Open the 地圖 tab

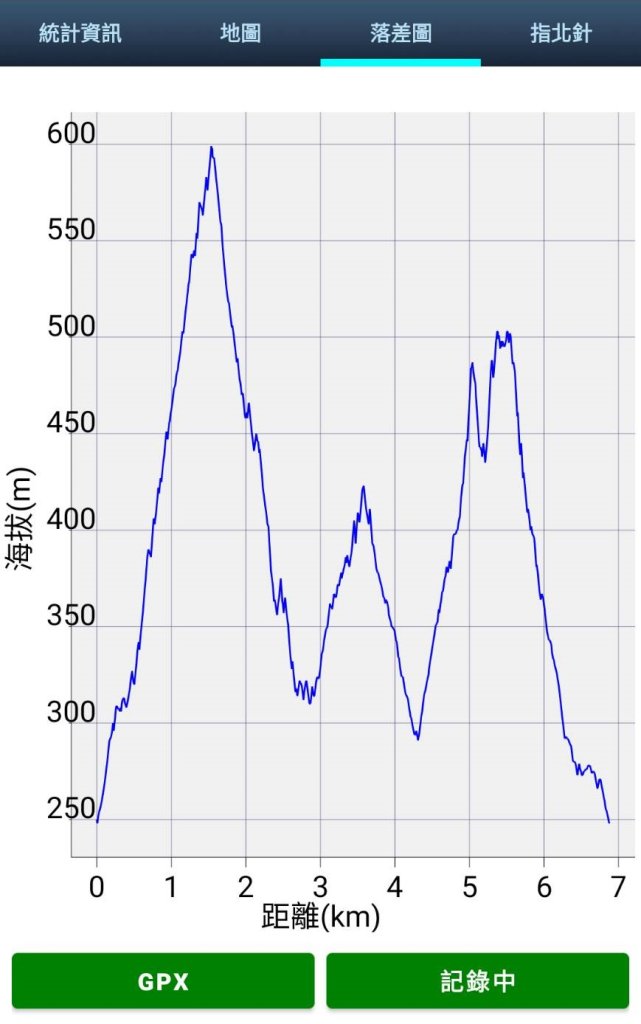click(x=240, y=33)
